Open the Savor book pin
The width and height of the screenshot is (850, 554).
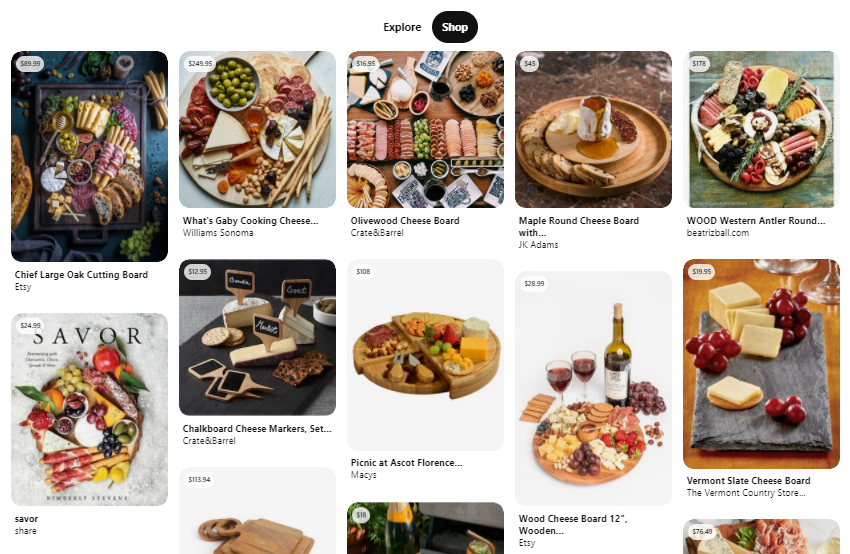[x=89, y=409]
